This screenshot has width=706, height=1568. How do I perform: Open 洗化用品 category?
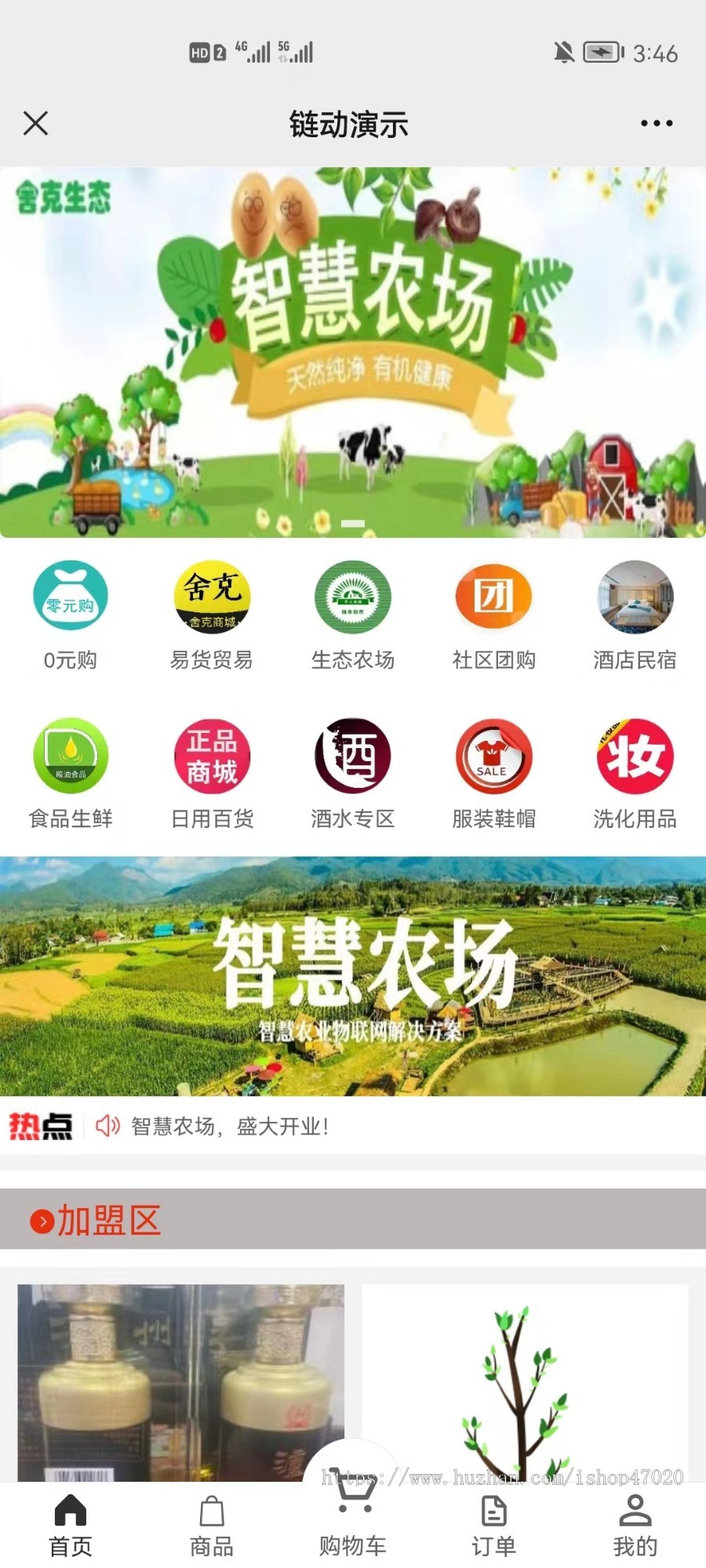[x=635, y=773]
